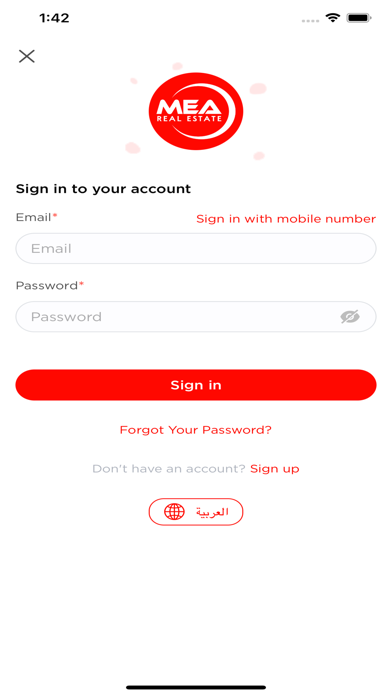The width and height of the screenshot is (392, 696).
Task: Switch language to Arabic
Action: click(x=196, y=512)
